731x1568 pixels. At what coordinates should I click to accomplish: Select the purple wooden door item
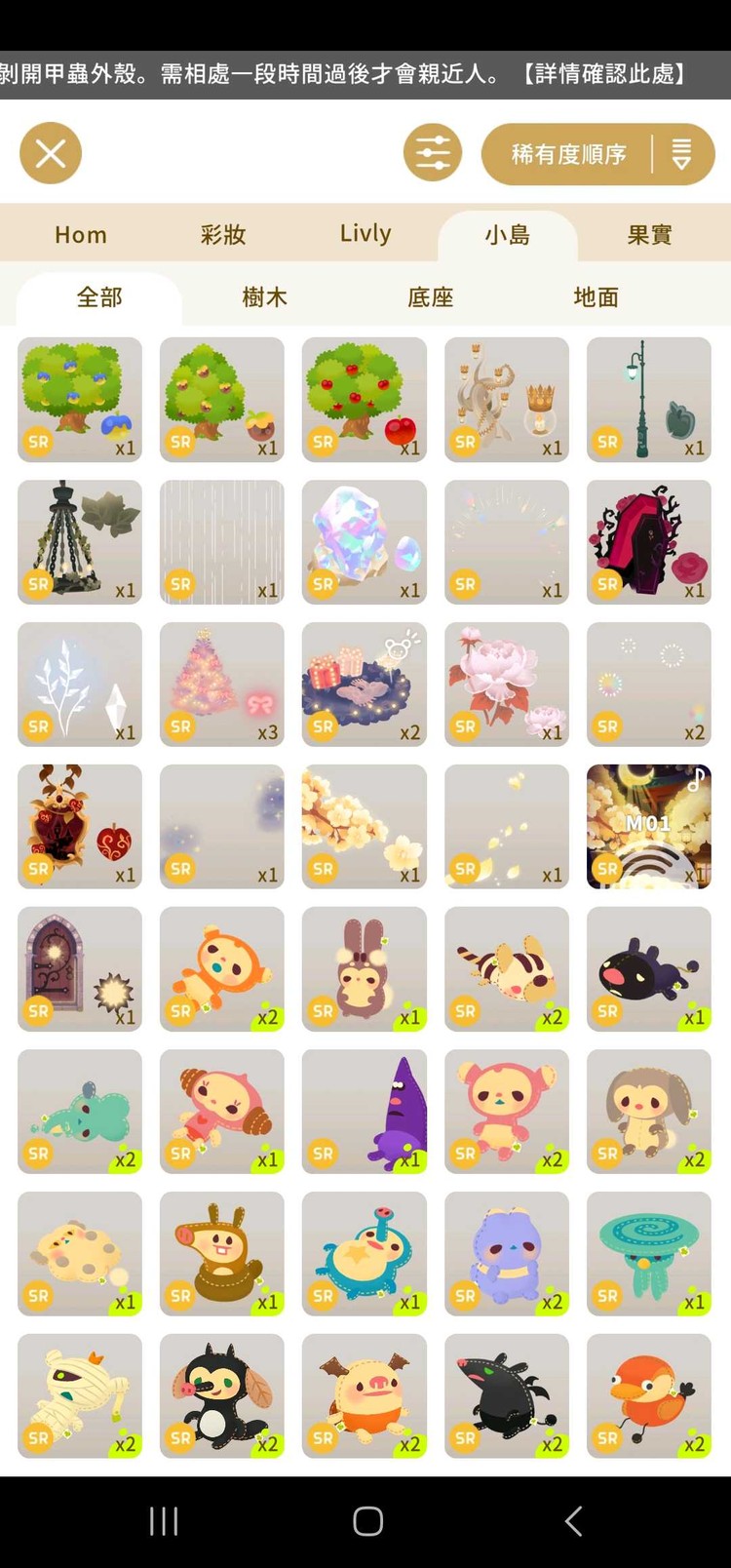(79, 968)
